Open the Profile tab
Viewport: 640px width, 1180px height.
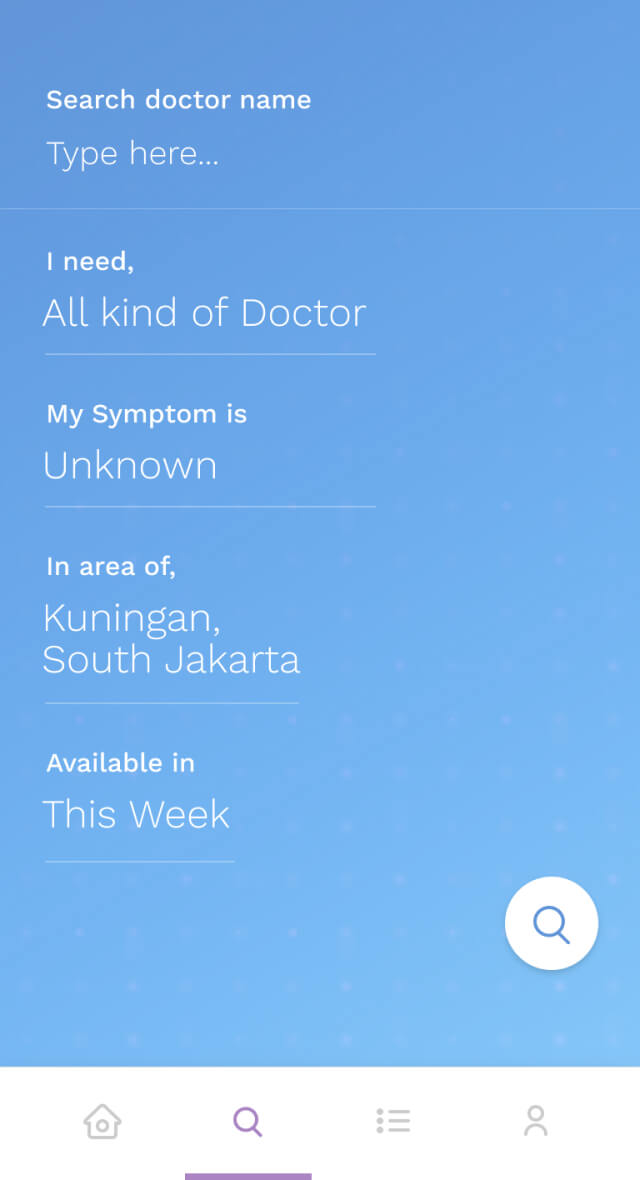pos(536,1121)
